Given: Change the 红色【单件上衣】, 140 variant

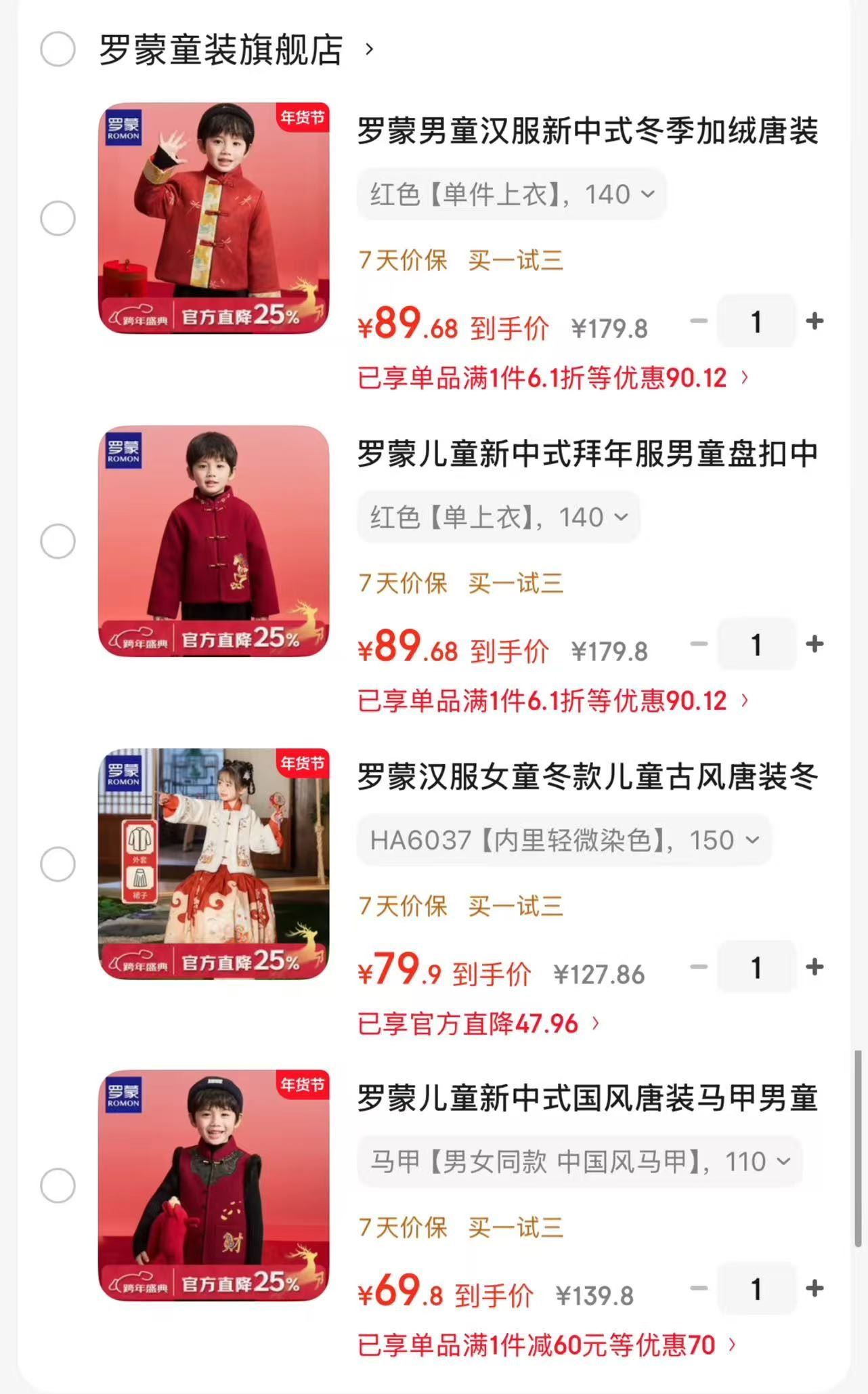Looking at the screenshot, I should coord(511,195).
